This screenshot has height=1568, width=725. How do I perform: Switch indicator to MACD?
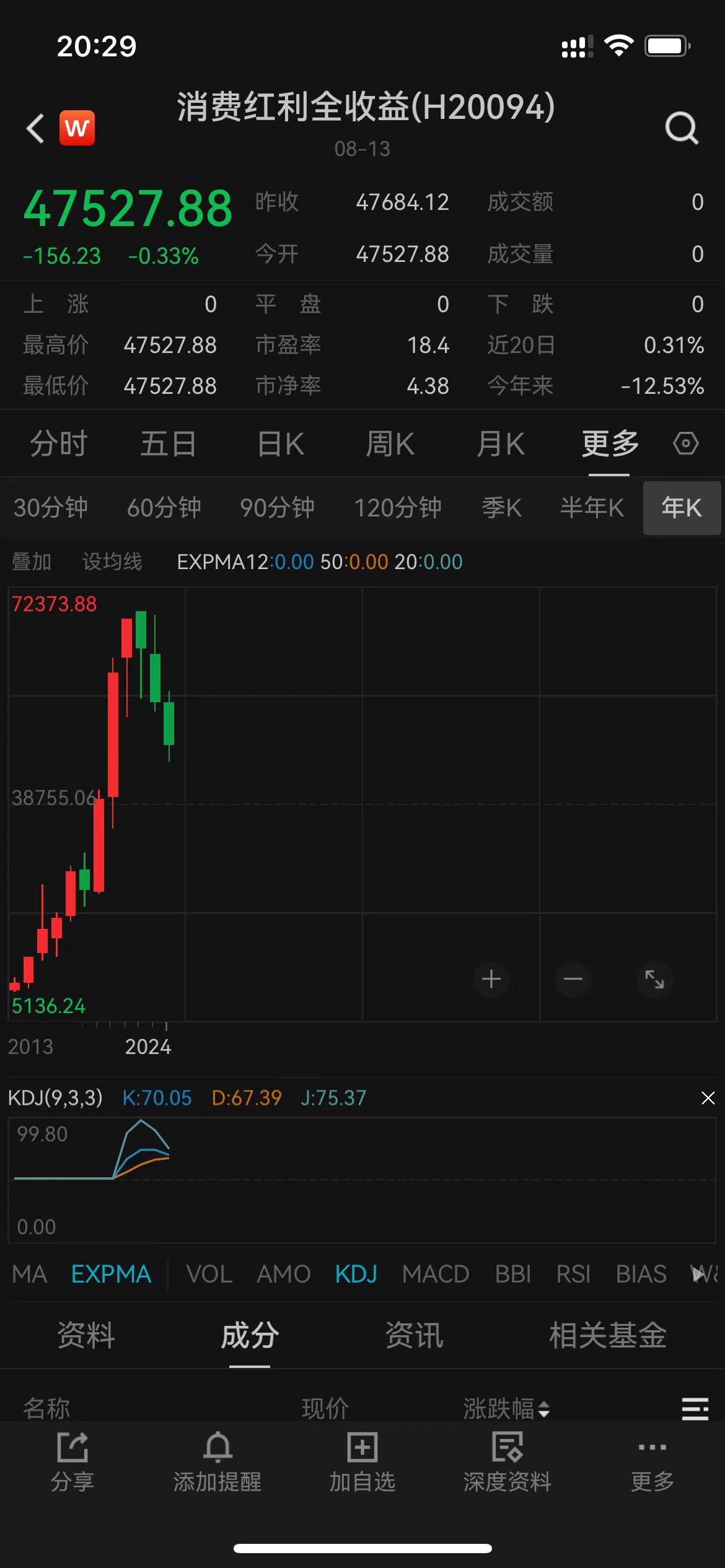(x=436, y=1274)
